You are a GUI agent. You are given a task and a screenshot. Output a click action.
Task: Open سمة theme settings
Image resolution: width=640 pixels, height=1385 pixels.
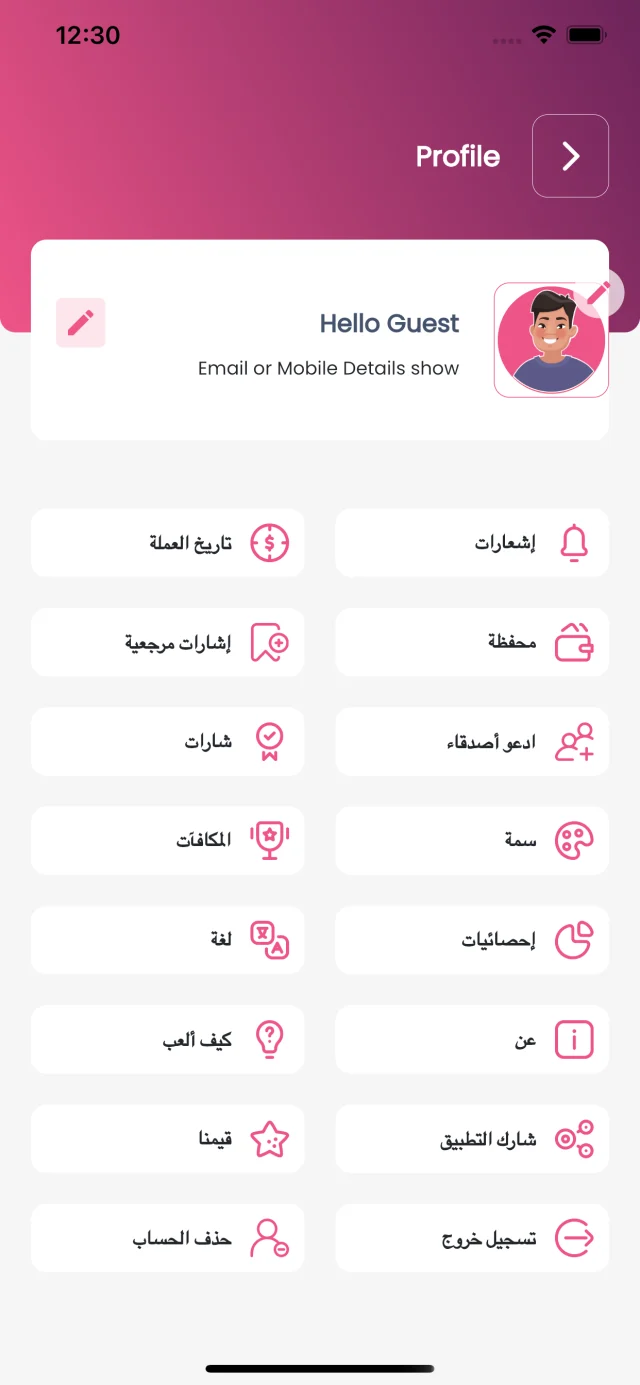[x=472, y=841]
